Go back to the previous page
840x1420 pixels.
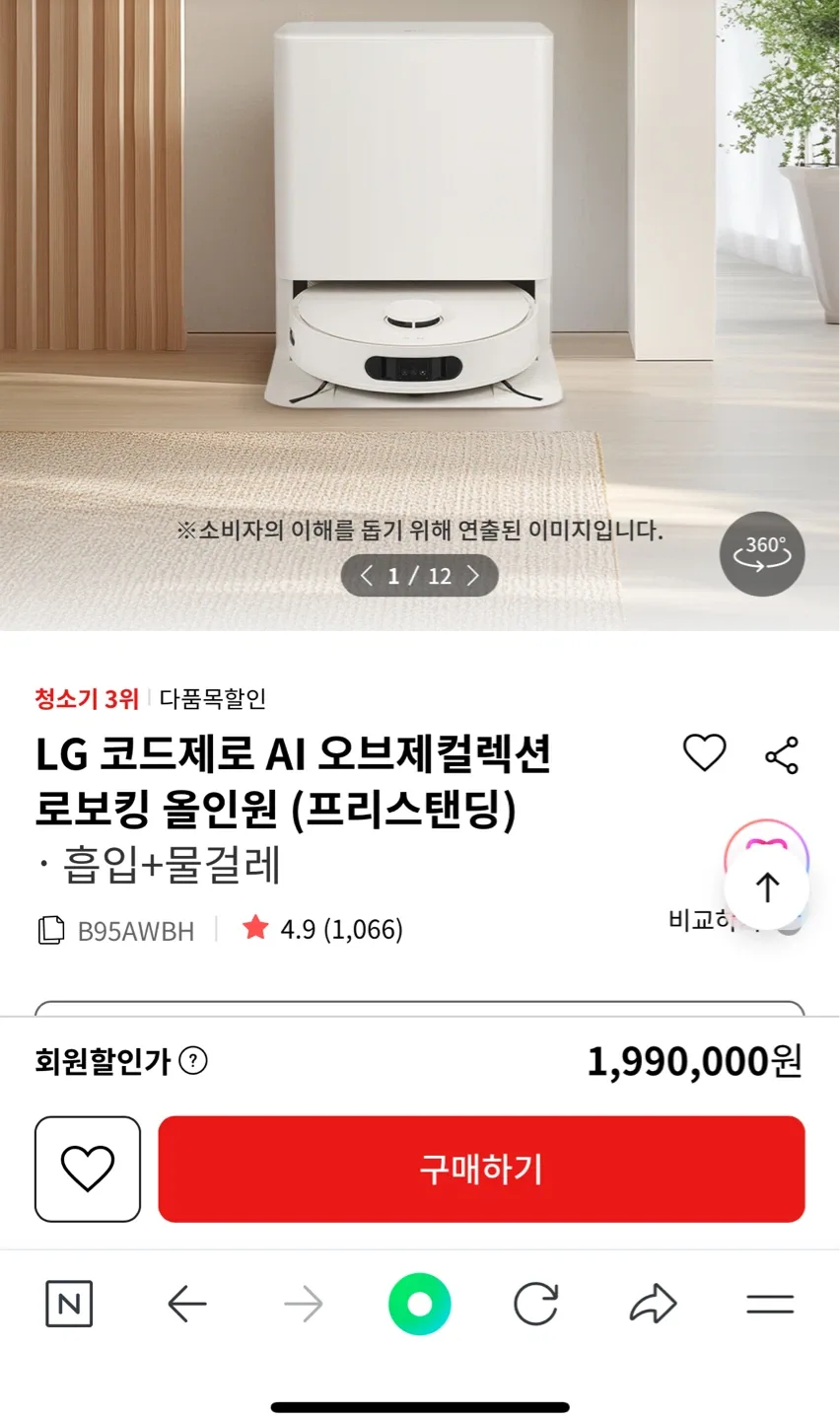[186, 1305]
